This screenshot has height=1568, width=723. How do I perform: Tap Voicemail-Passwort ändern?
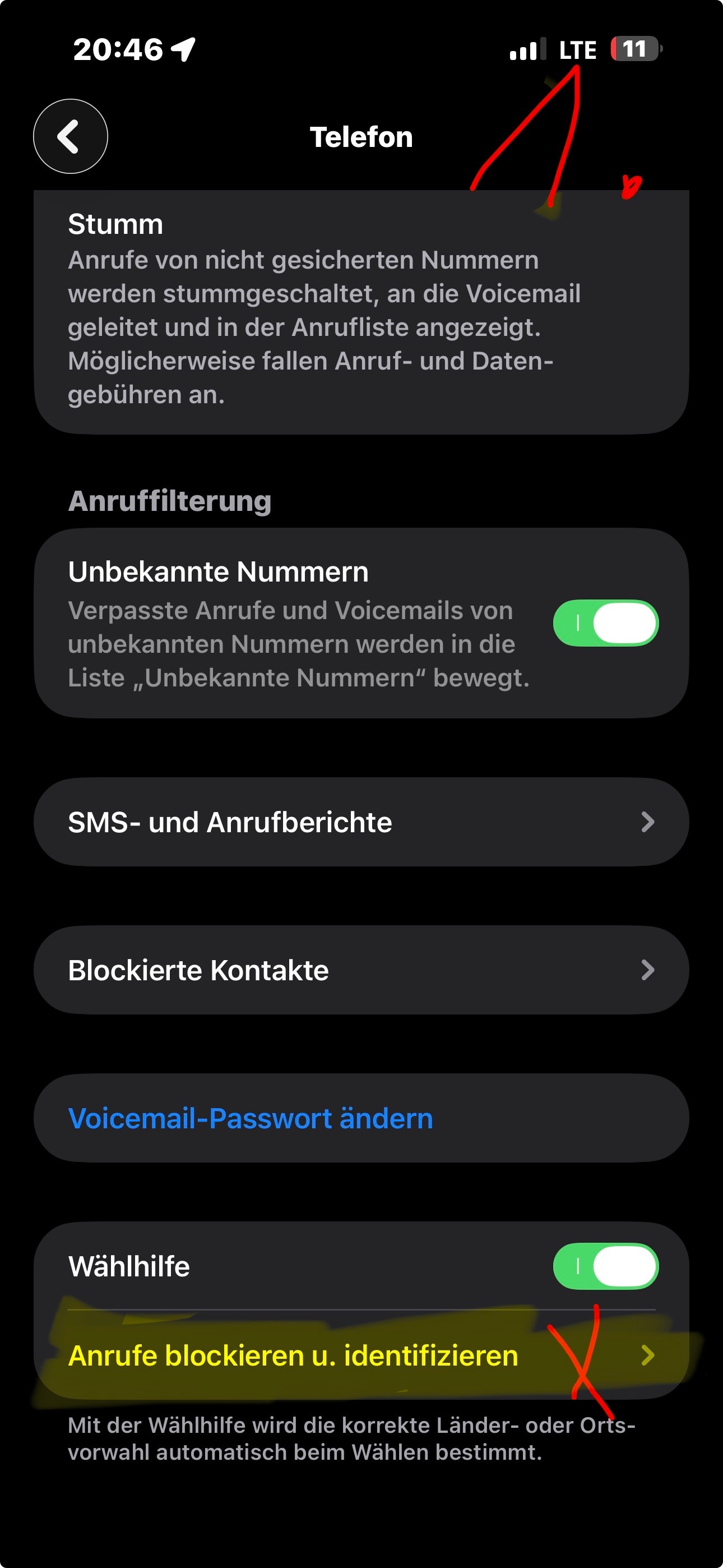point(251,1118)
